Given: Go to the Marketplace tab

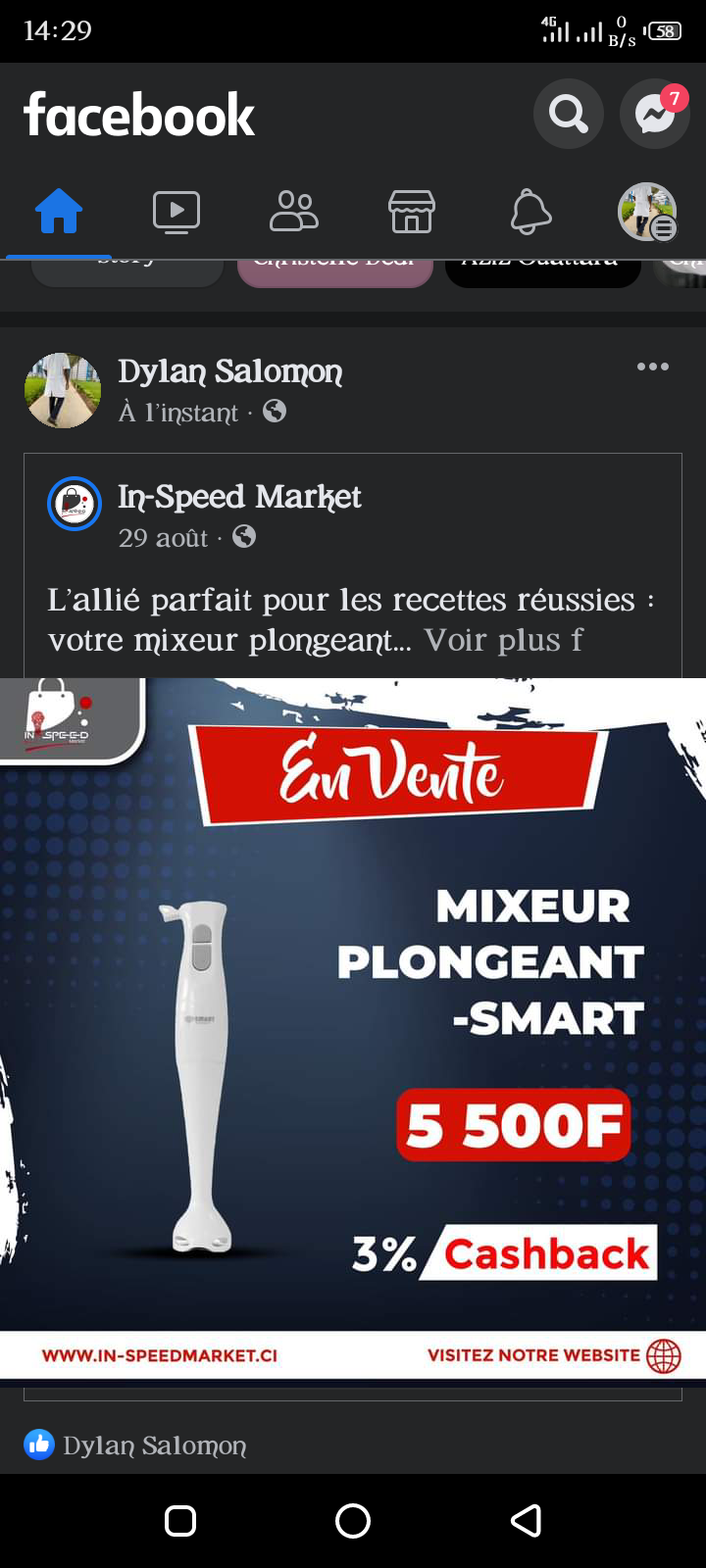Looking at the screenshot, I should click(x=412, y=212).
